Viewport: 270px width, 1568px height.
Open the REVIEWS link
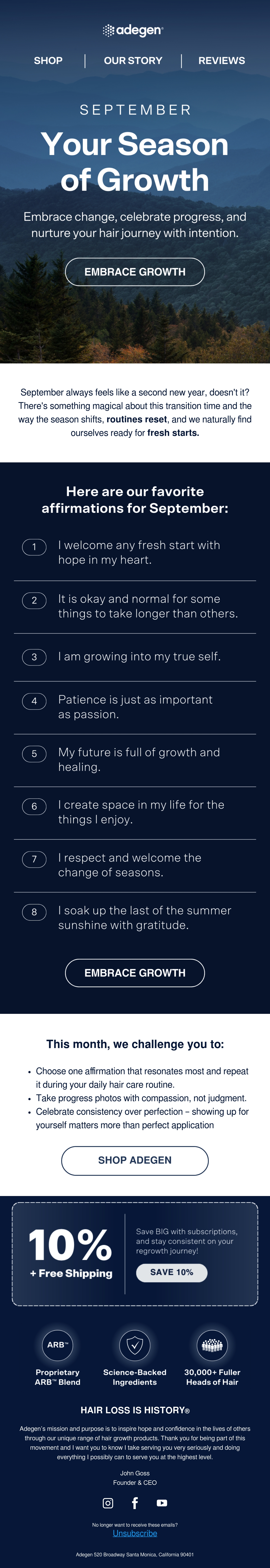[221, 61]
